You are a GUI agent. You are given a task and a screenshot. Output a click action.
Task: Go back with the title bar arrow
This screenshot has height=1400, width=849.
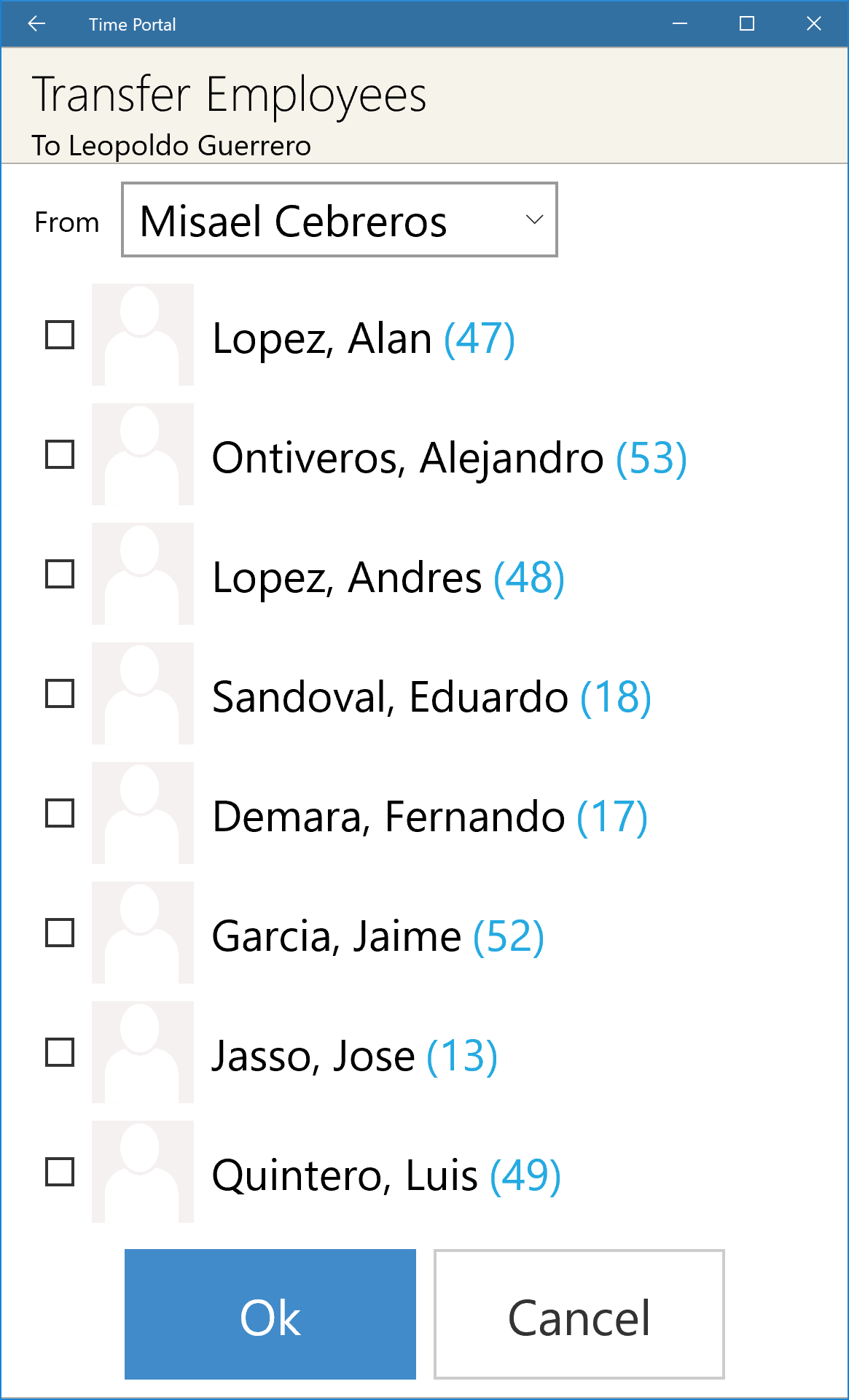pyautogui.click(x=36, y=24)
